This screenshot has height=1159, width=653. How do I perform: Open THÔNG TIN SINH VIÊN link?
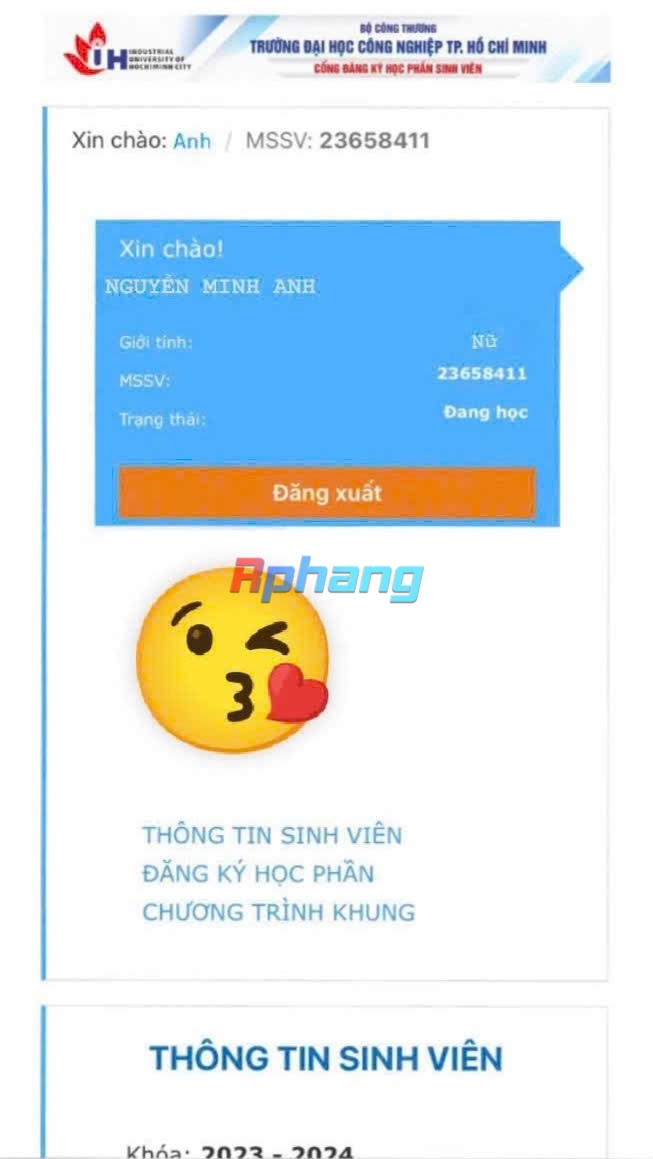[272, 835]
